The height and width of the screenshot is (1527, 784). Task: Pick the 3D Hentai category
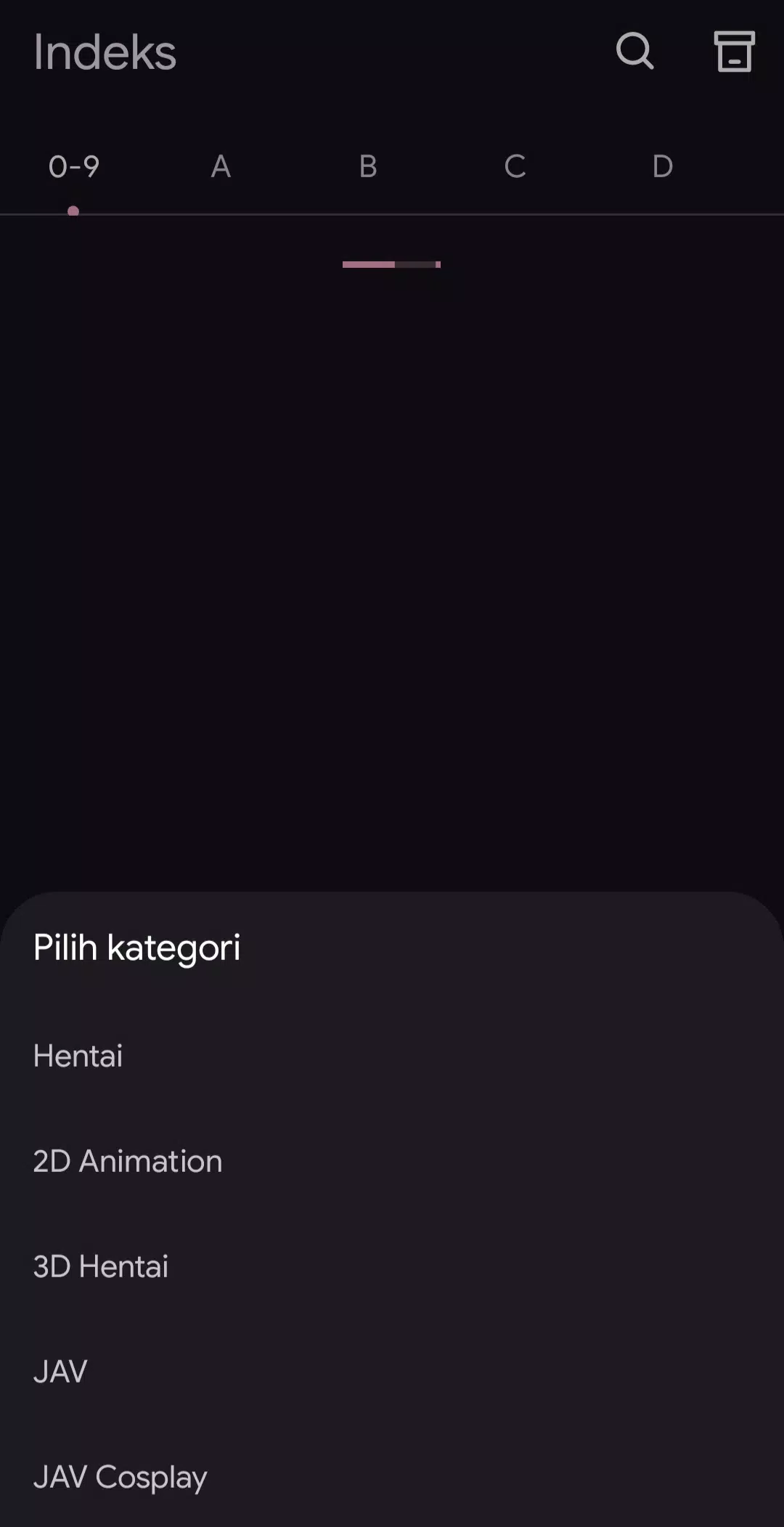click(x=101, y=1266)
